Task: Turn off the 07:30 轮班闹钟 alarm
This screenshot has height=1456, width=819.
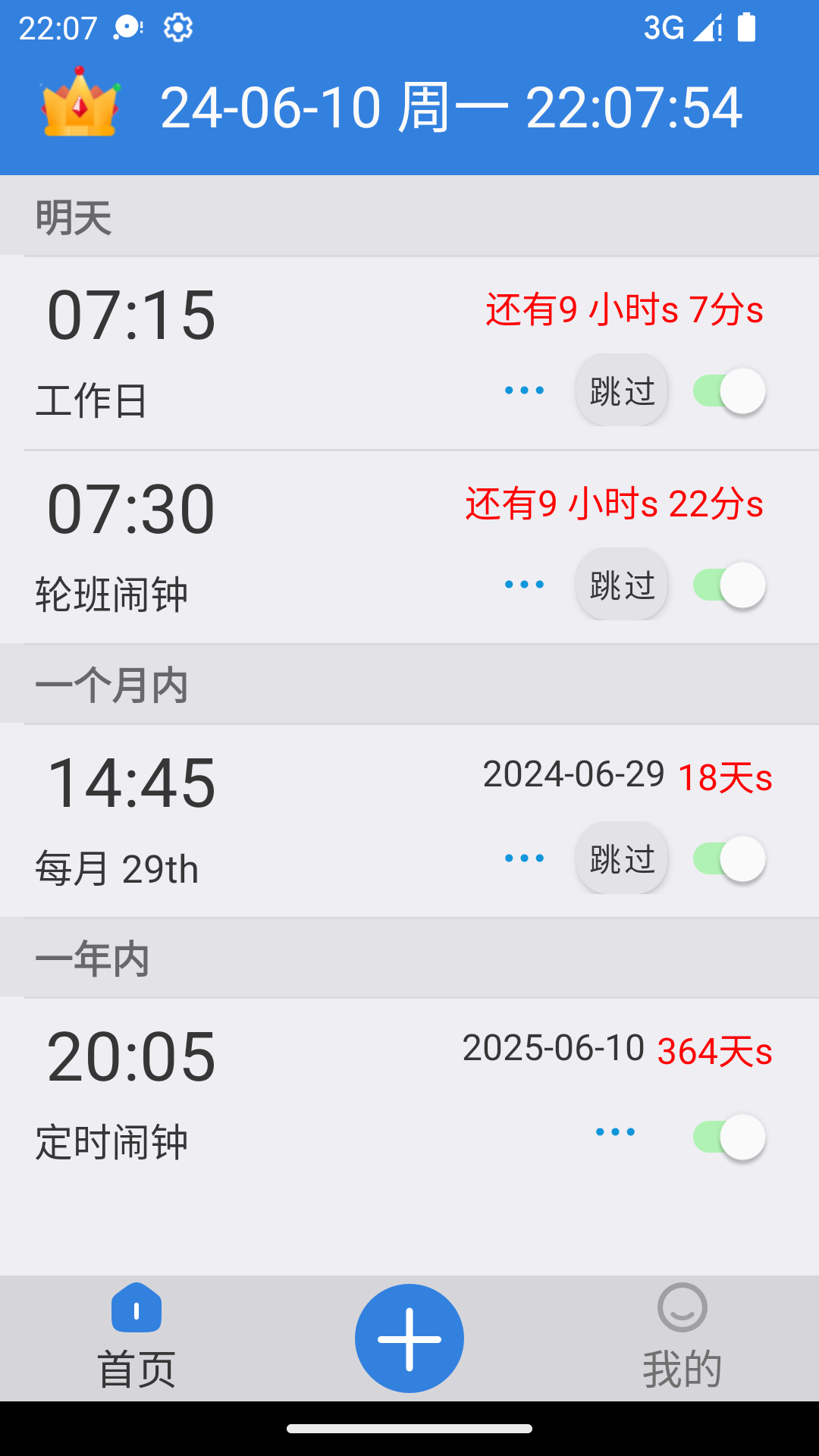Action: [729, 585]
